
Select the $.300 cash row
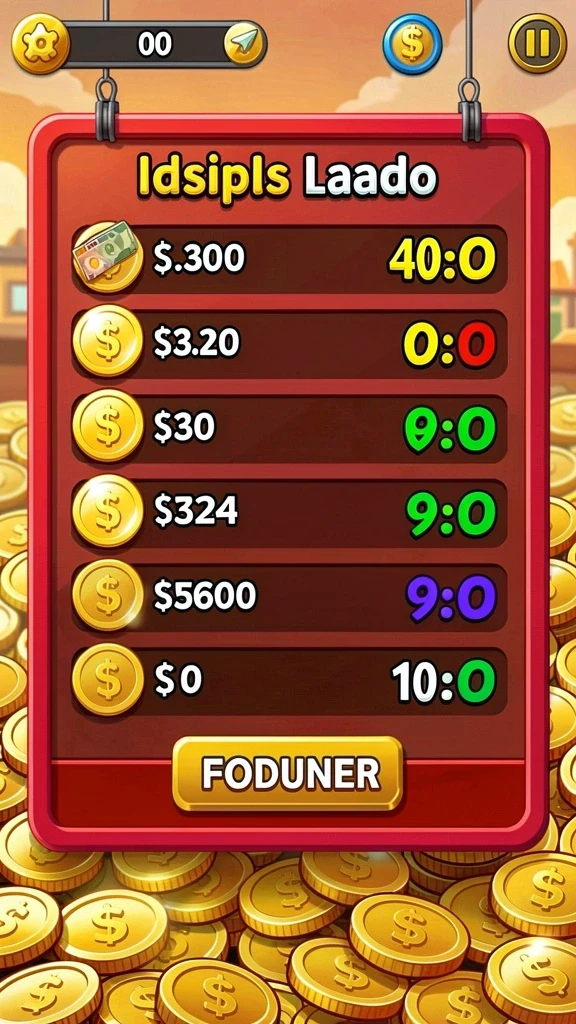pos(289,259)
